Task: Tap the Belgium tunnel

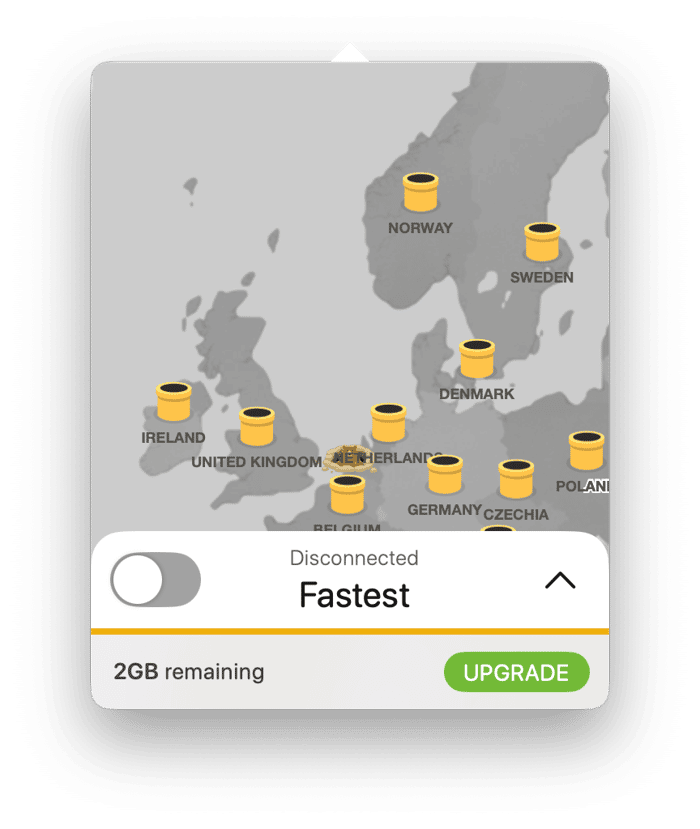Action: [x=348, y=495]
